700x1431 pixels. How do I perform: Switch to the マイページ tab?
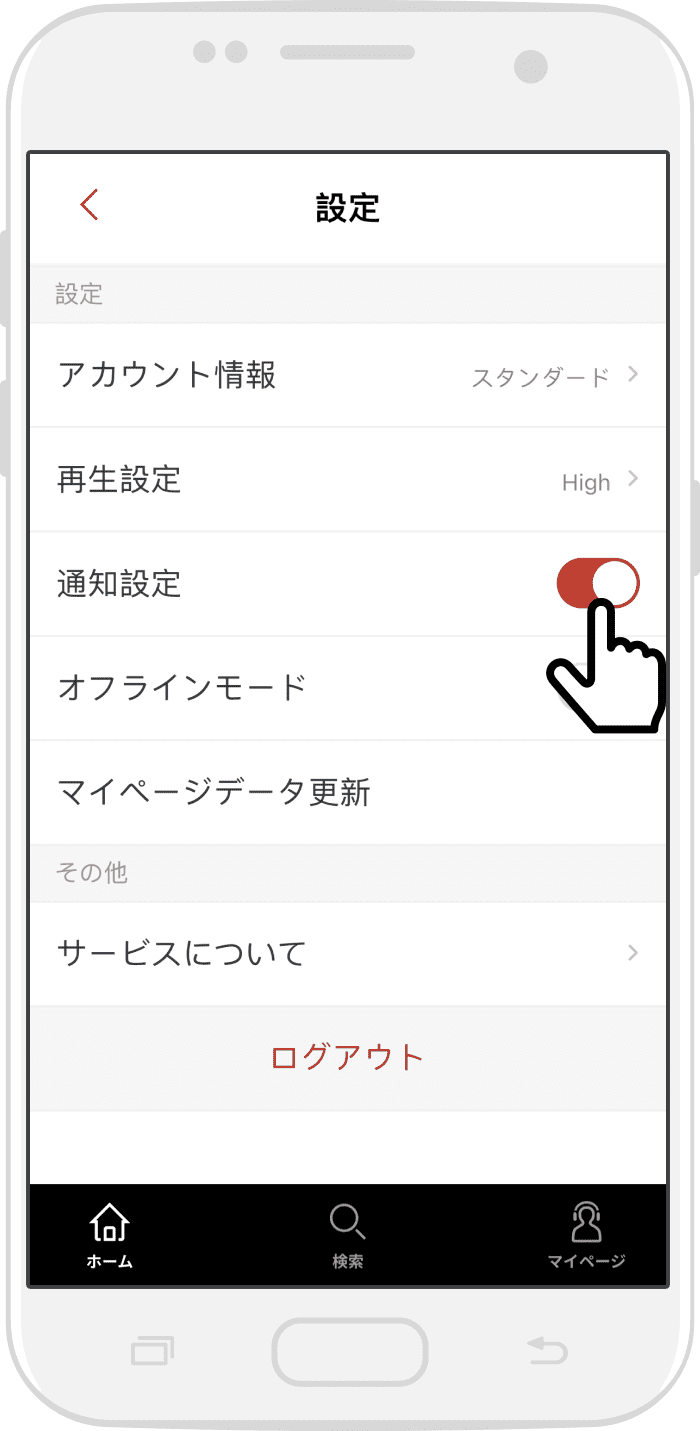click(x=586, y=1234)
